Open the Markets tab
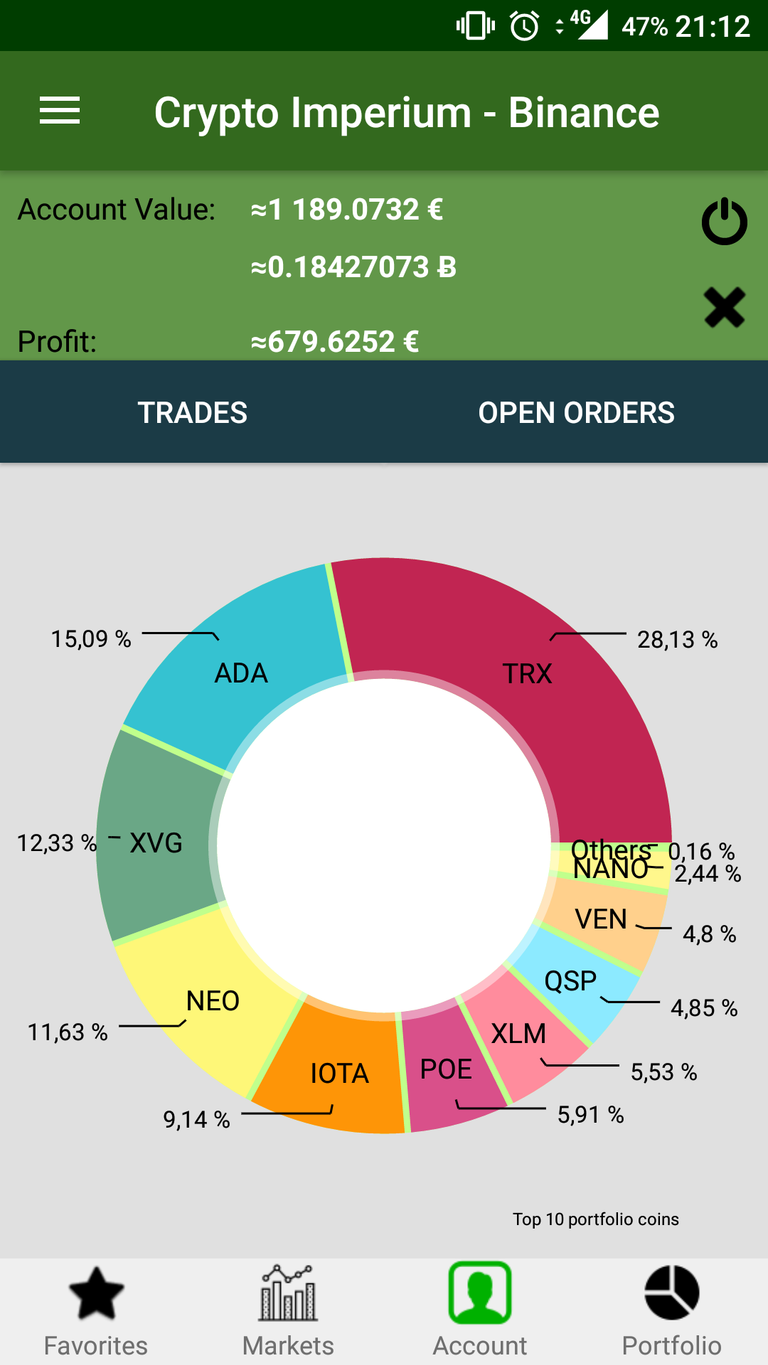This screenshot has height=1365, width=768. tap(288, 1311)
